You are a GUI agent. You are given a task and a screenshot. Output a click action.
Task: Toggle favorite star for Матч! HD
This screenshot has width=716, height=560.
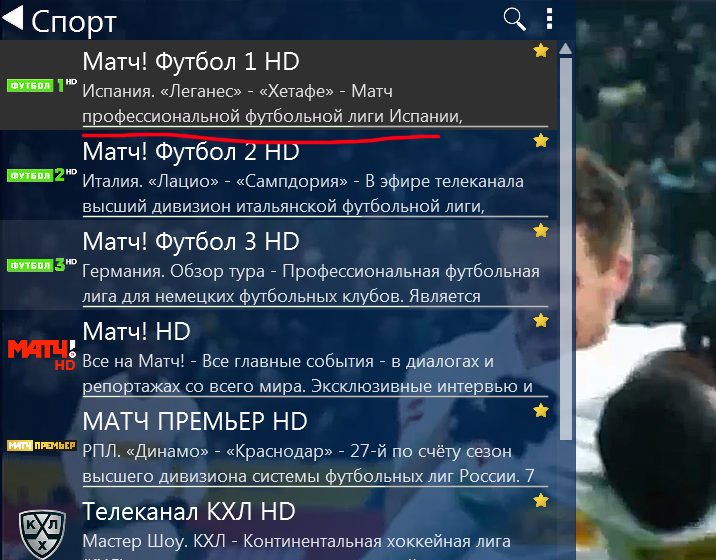(x=541, y=321)
